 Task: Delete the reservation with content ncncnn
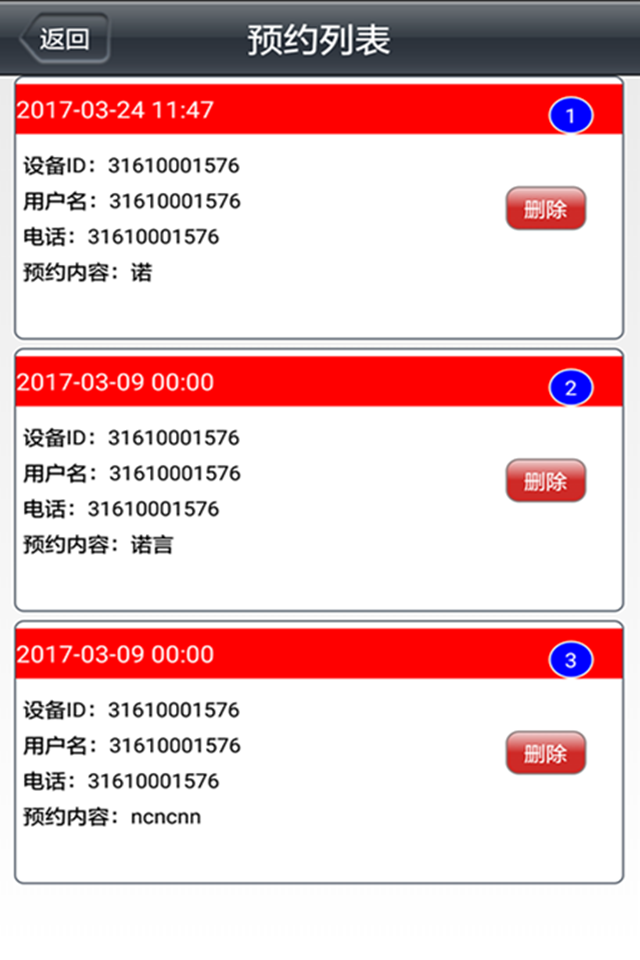545,753
